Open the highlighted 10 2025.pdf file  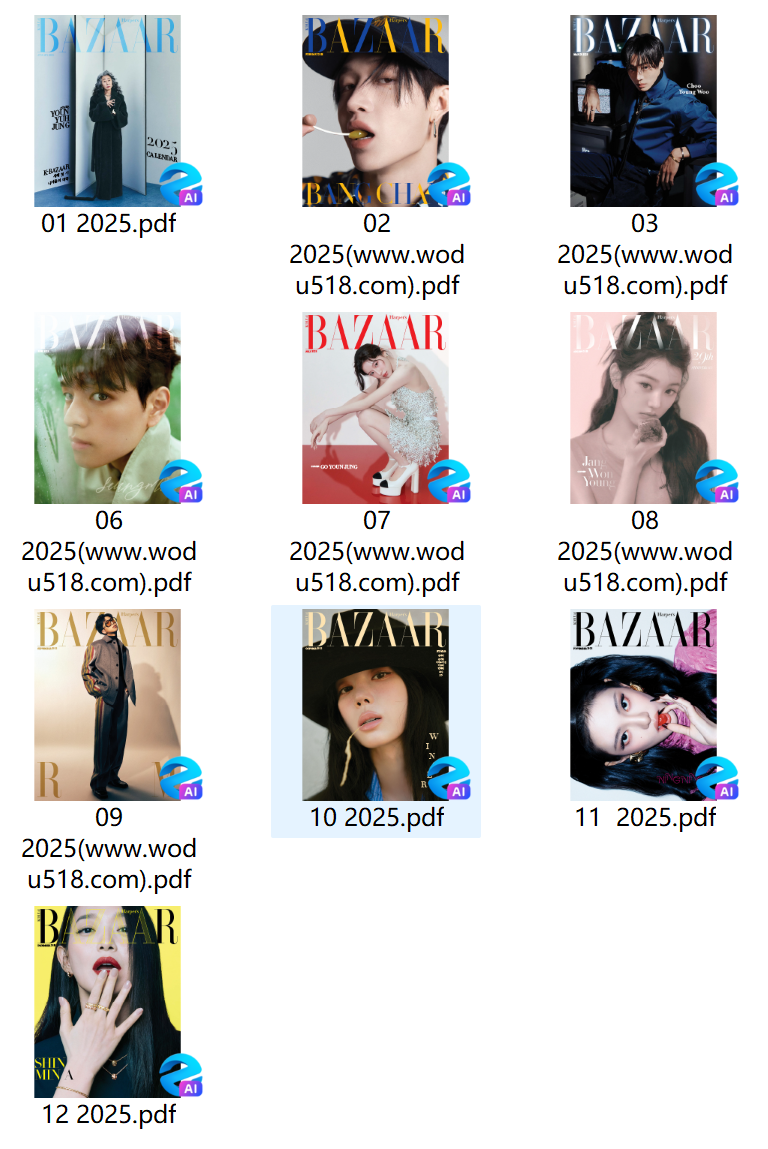pos(376,705)
